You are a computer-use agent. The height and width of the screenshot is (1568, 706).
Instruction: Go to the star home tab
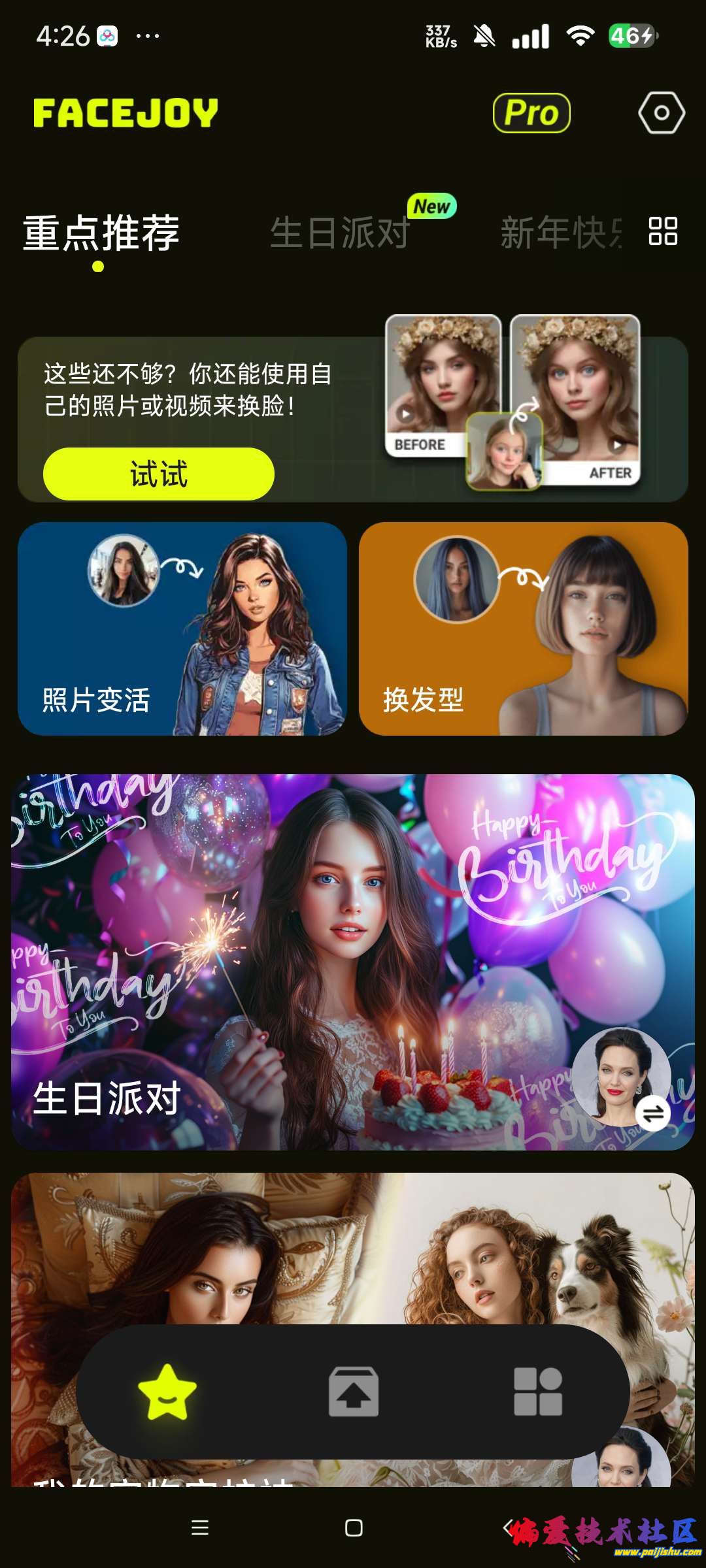point(167,1392)
